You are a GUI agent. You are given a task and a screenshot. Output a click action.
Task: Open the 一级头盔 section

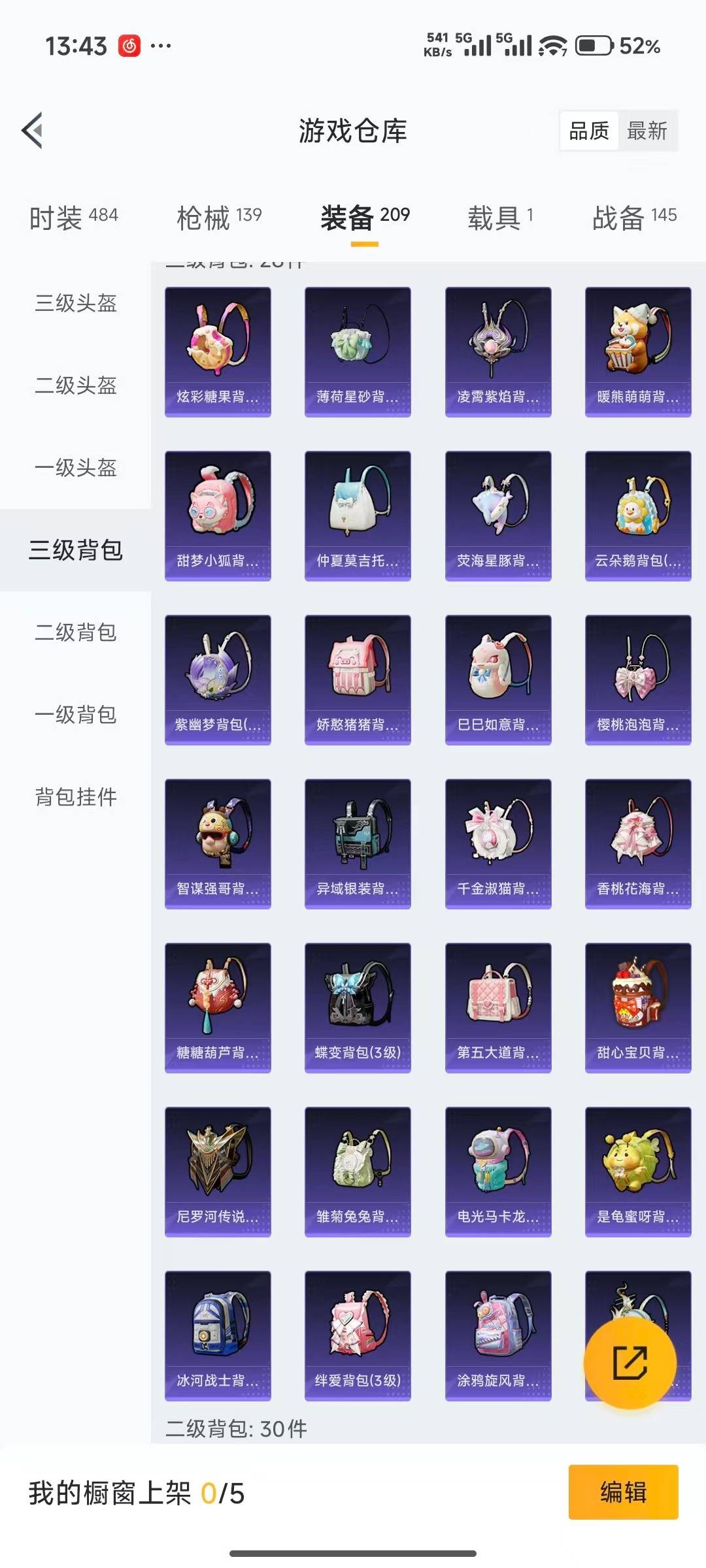point(75,468)
